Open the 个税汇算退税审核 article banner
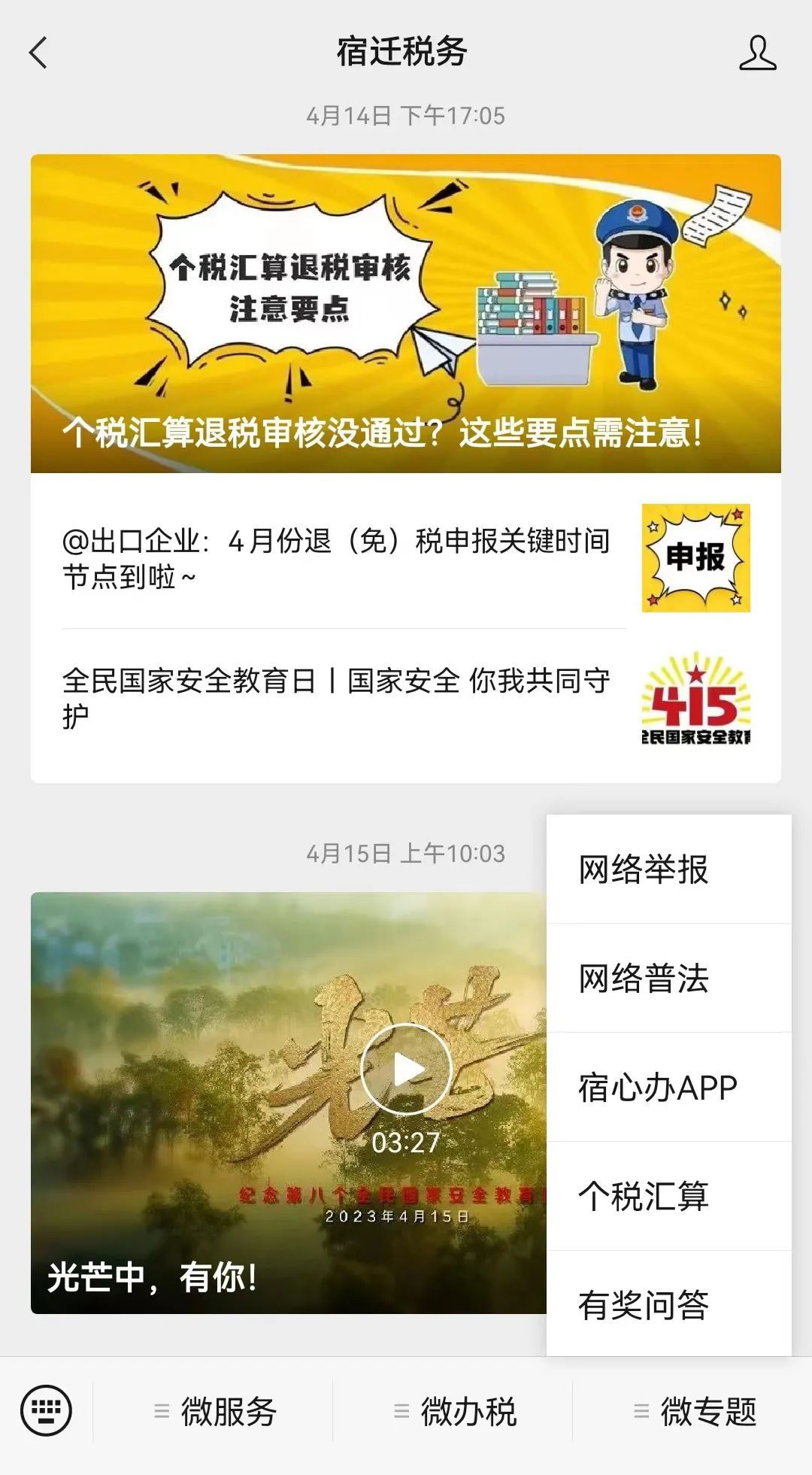Viewport: 812px width, 1475px height. pyautogui.click(x=406, y=314)
